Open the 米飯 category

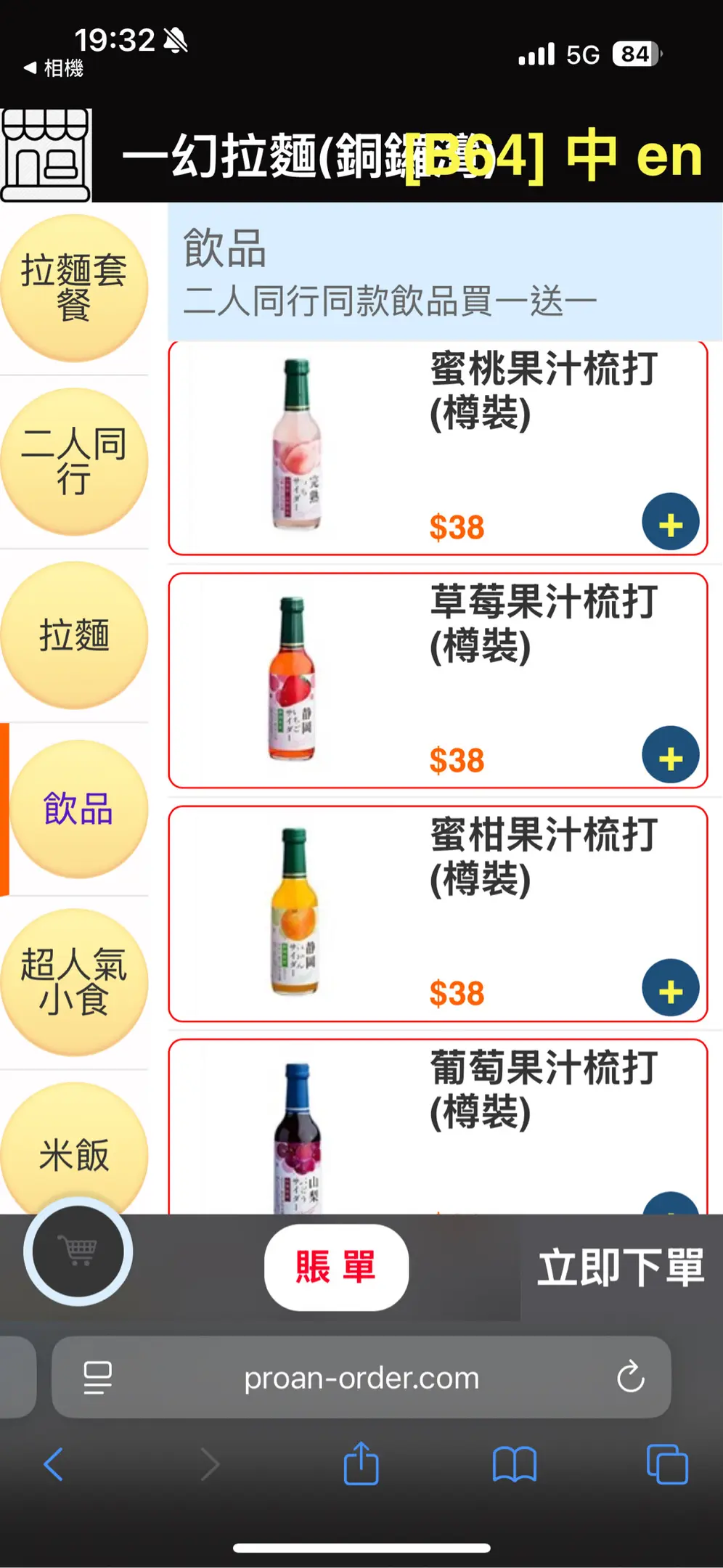pos(74,1154)
